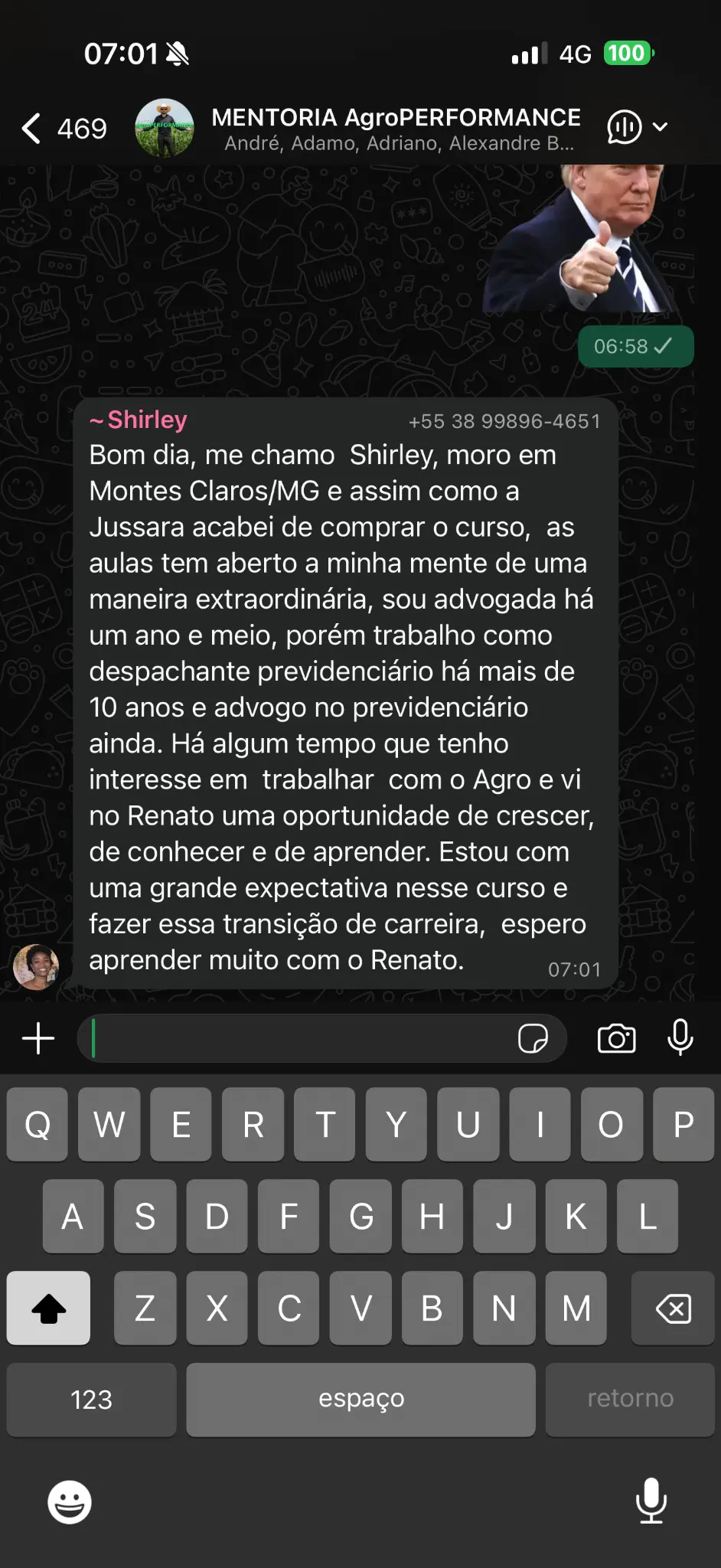The width and height of the screenshot is (721, 1568).
Task: Record a voice message with microphone
Action: (680, 1039)
